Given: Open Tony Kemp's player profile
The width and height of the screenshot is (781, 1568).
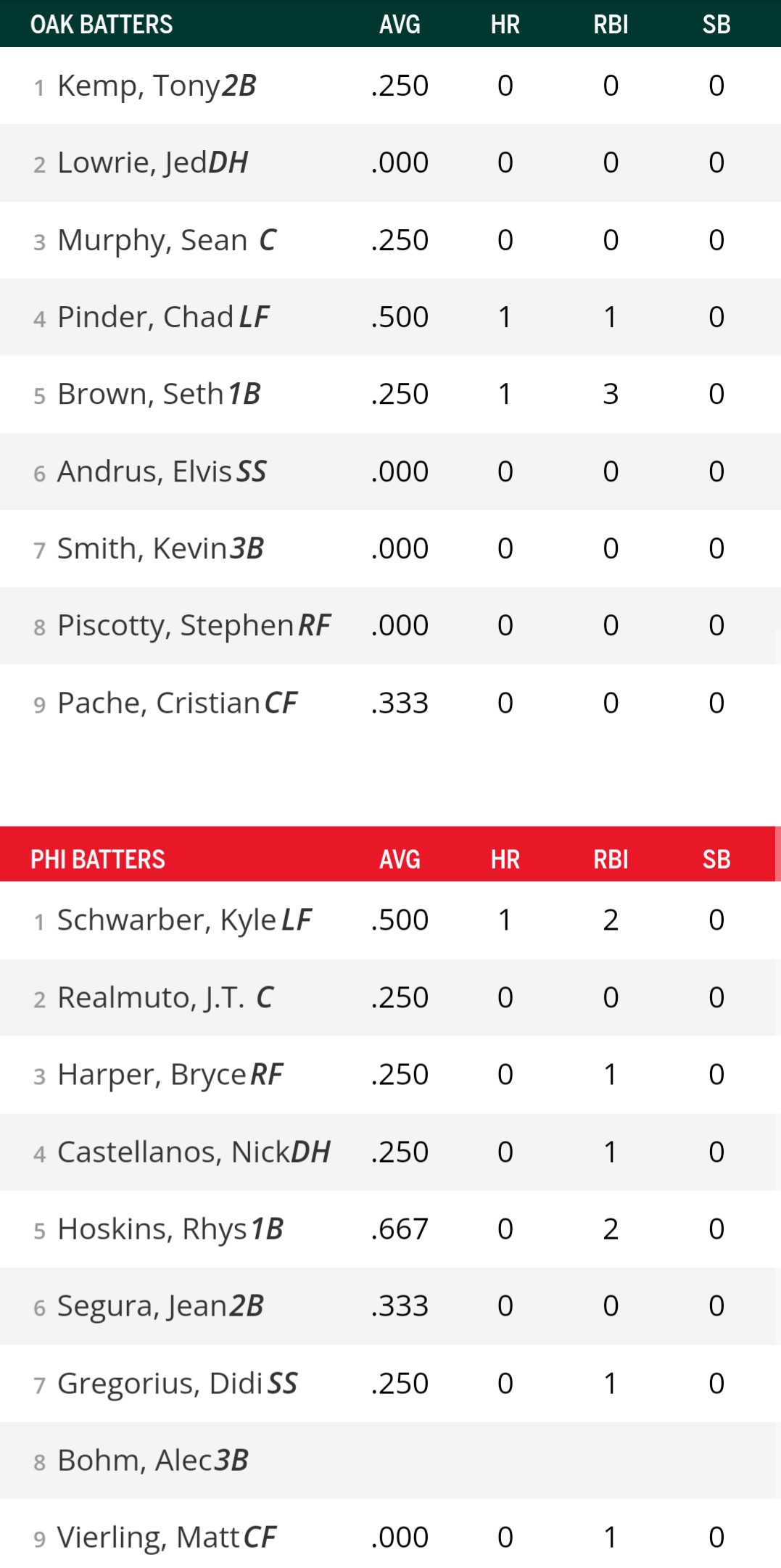Looking at the screenshot, I should 138,86.
